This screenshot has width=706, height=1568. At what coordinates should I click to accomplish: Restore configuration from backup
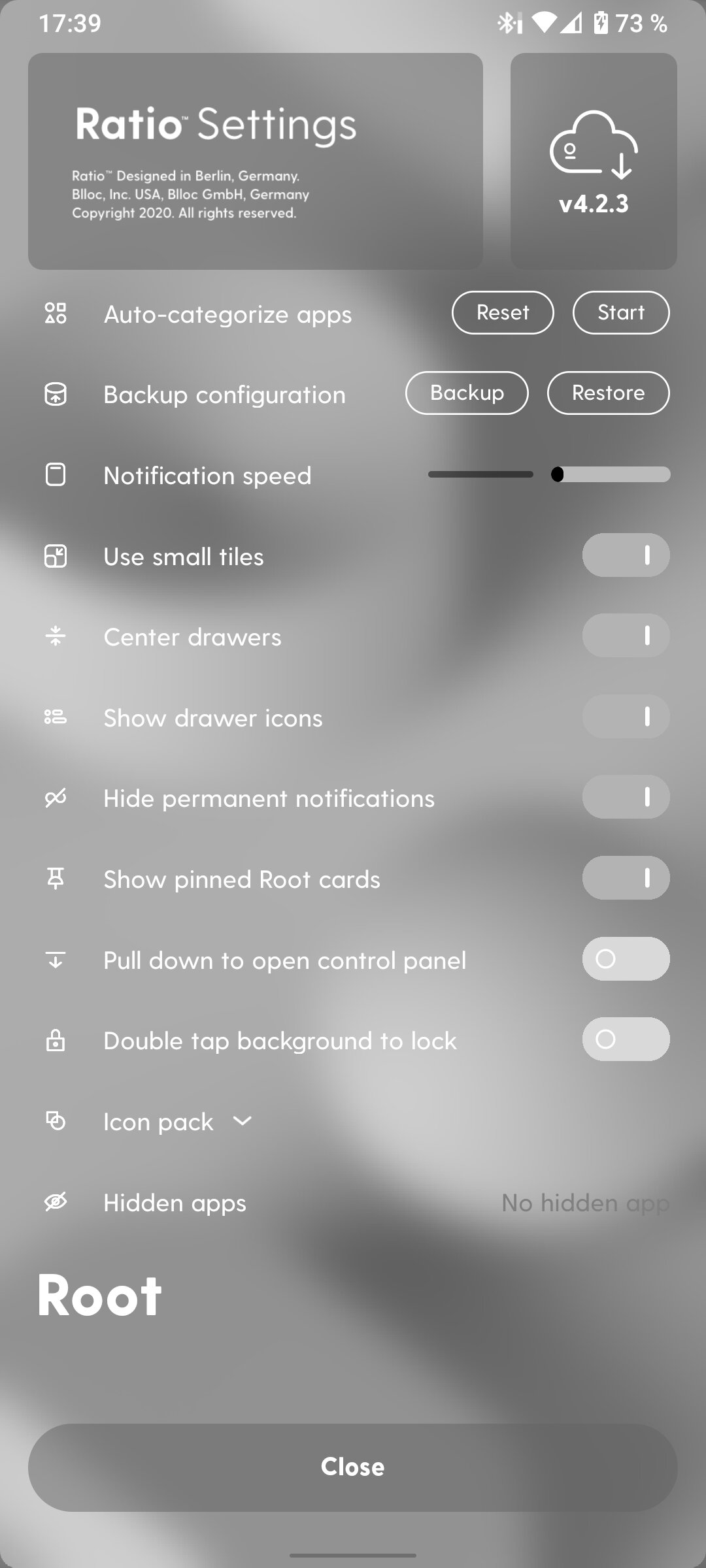pos(609,393)
